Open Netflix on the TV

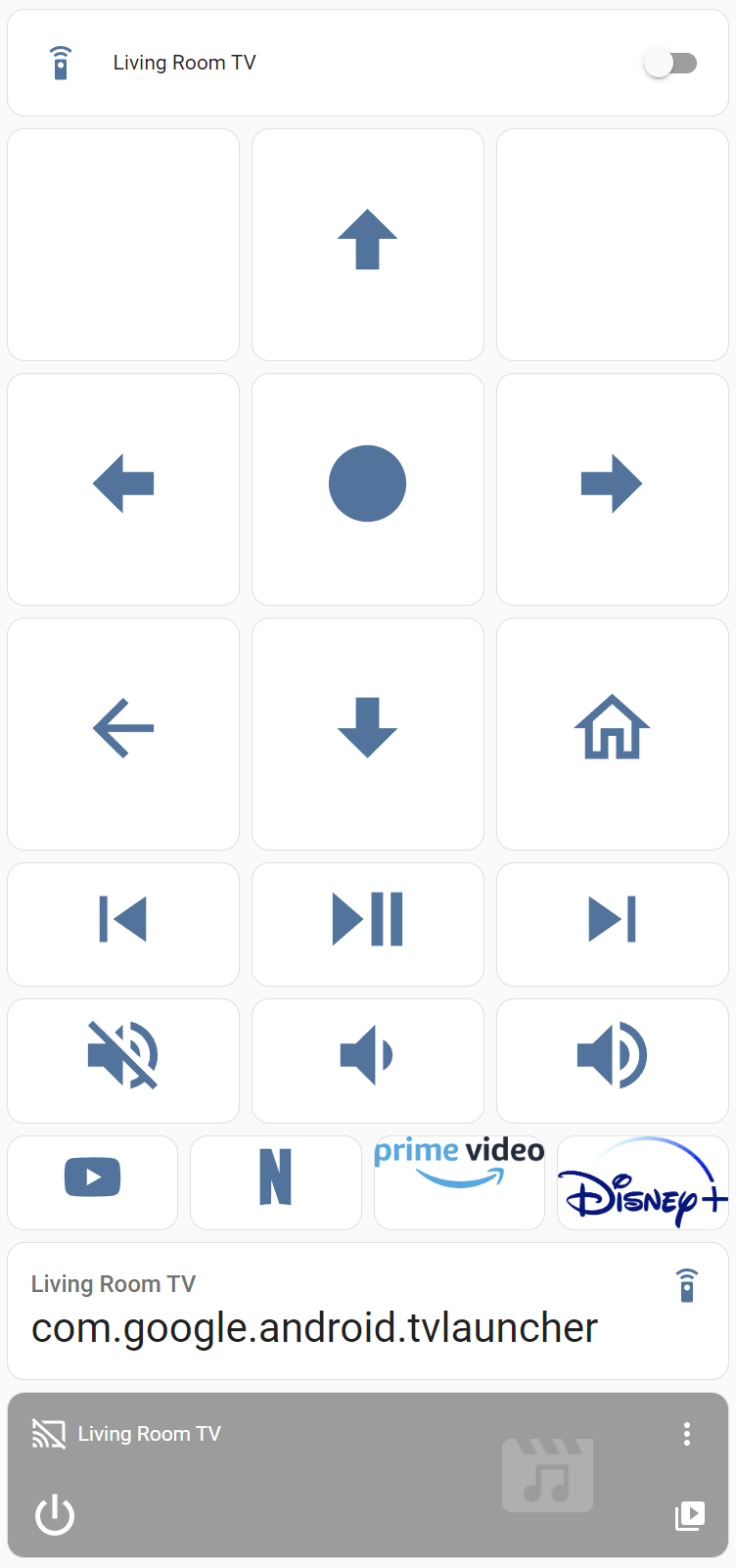click(275, 1181)
